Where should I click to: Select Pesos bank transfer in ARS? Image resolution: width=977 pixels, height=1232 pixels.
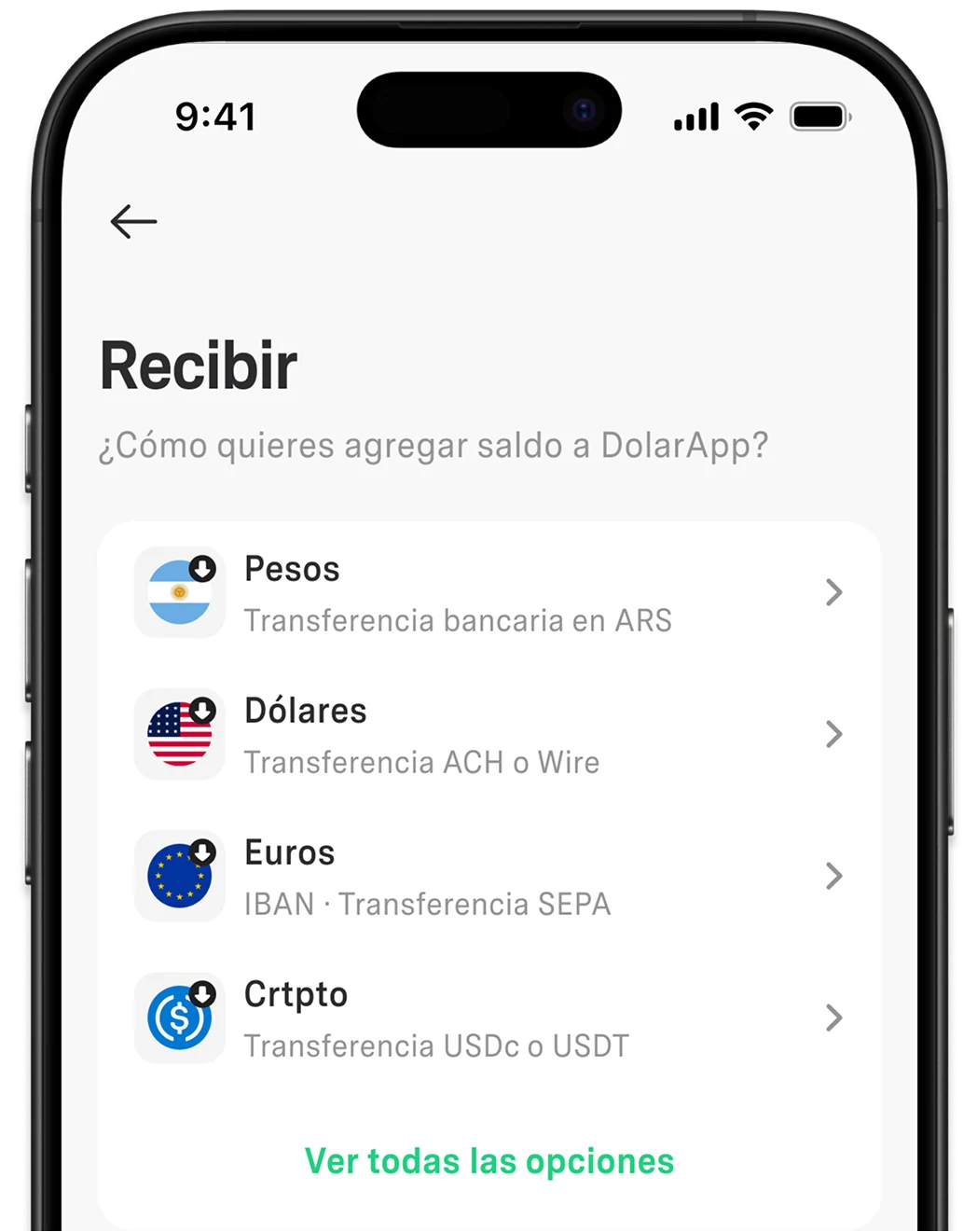(x=488, y=593)
